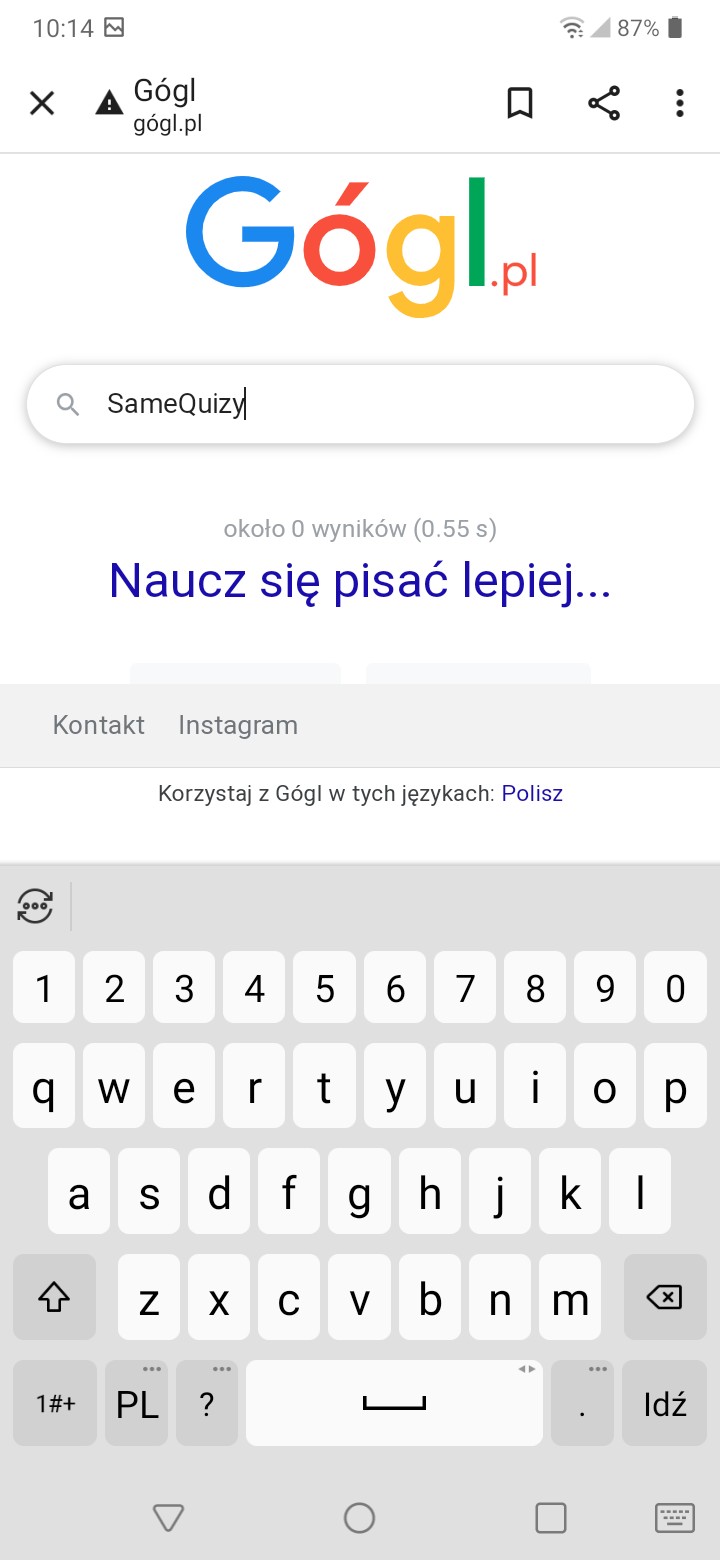The height and width of the screenshot is (1560, 720).
Task: Share this page
Action: coord(603,103)
